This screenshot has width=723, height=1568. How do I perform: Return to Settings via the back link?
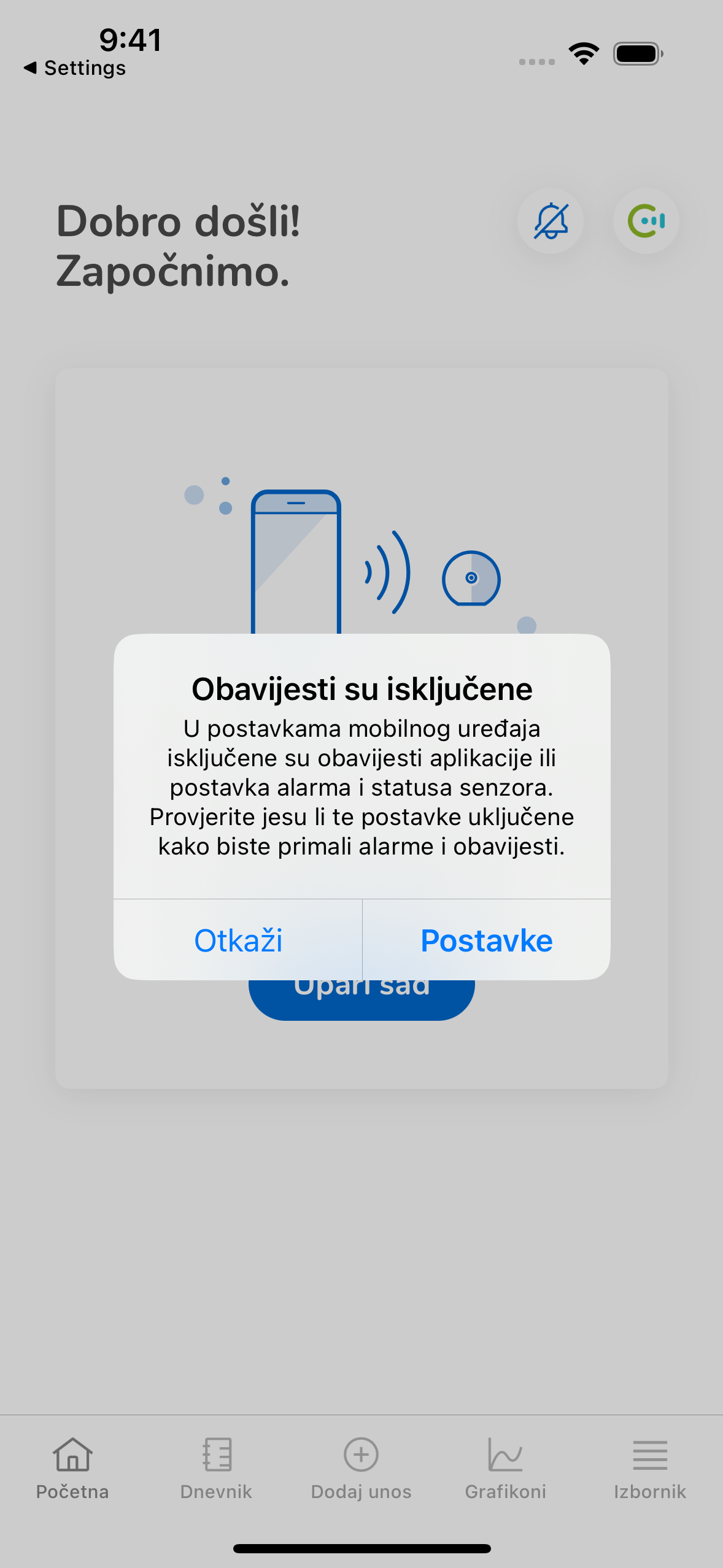pyautogui.click(x=75, y=68)
